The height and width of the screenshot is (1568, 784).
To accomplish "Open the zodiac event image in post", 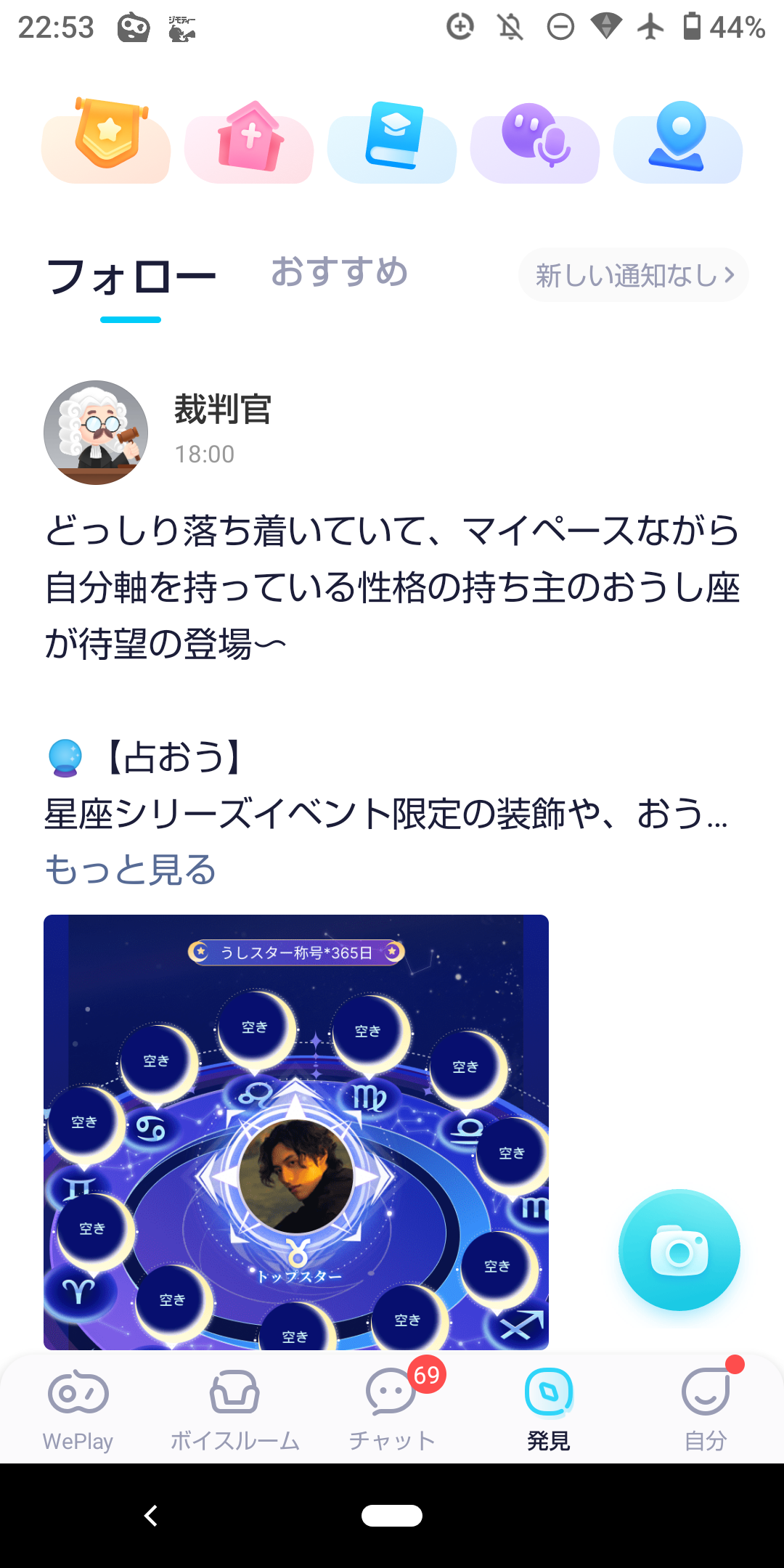I will [x=296, y=1132].
